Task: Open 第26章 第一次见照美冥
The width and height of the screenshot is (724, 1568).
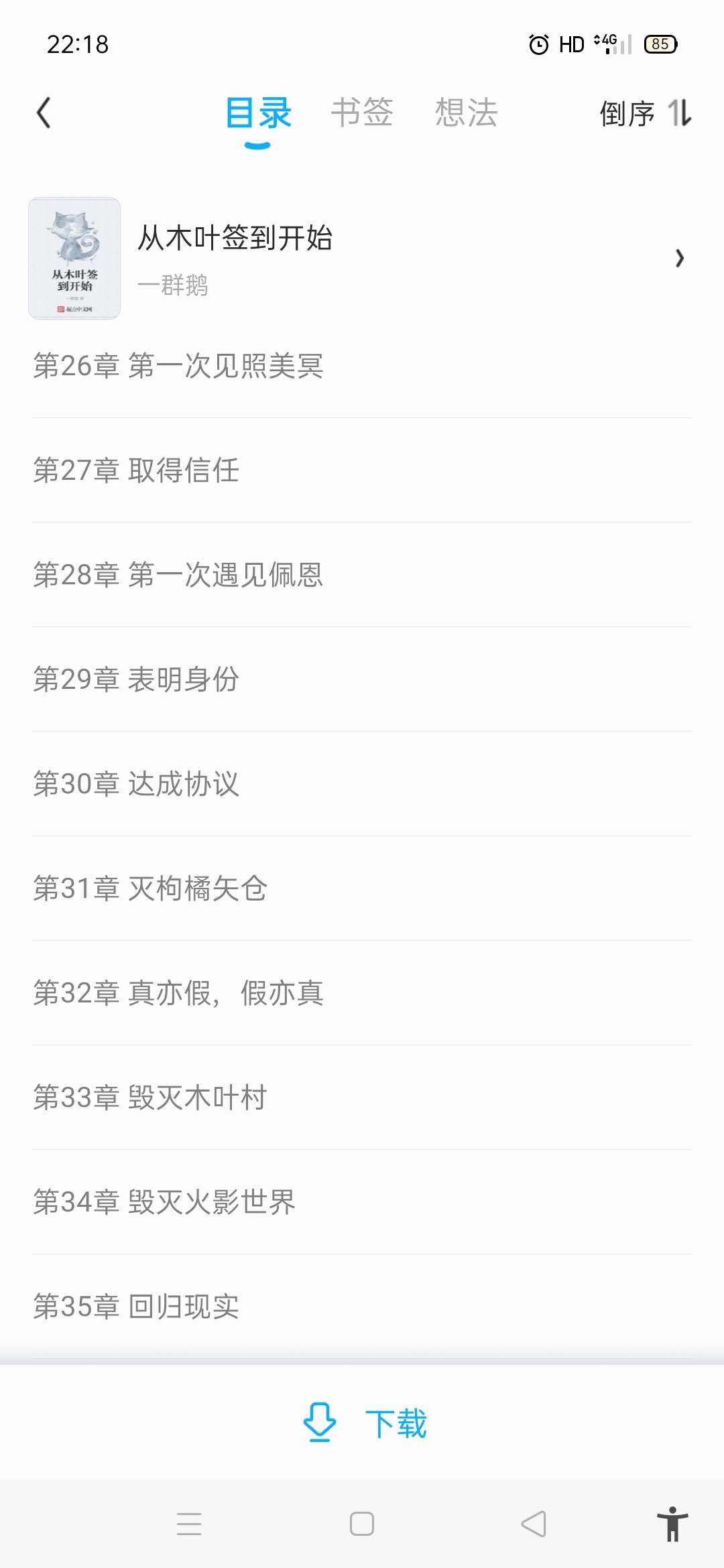Action: pos(362,366)
